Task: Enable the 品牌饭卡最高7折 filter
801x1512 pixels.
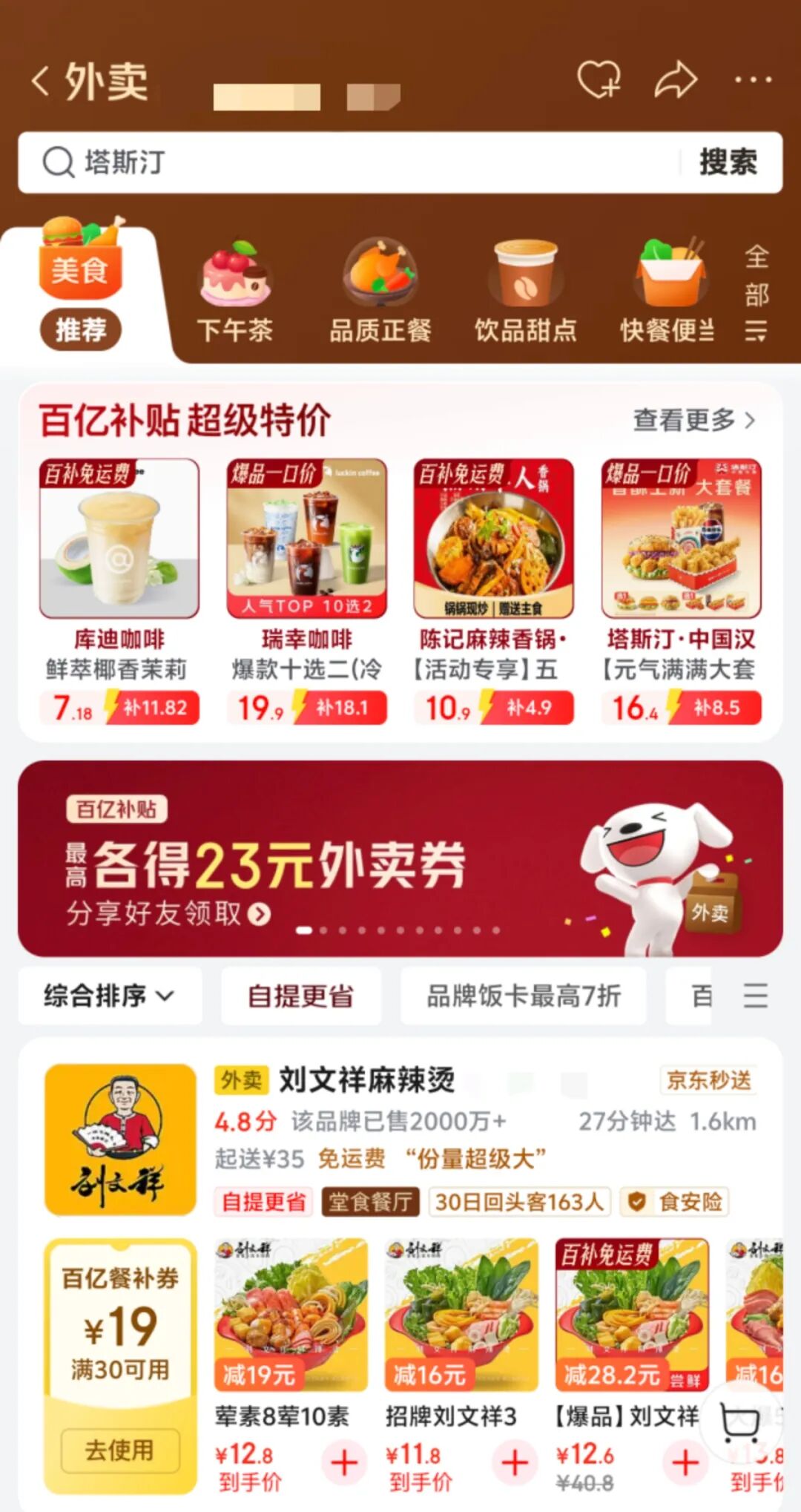Action: tap(523, 996)
